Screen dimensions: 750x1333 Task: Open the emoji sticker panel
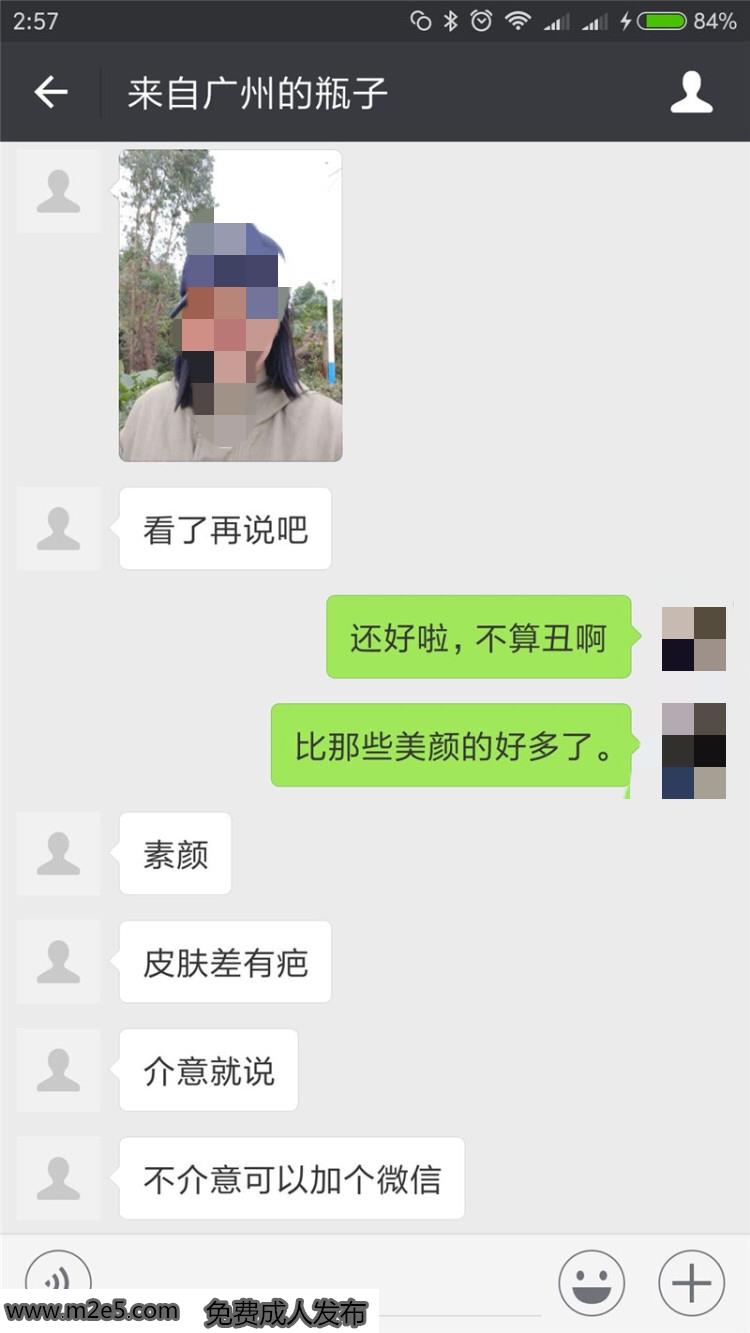(x=592, y=1282)
